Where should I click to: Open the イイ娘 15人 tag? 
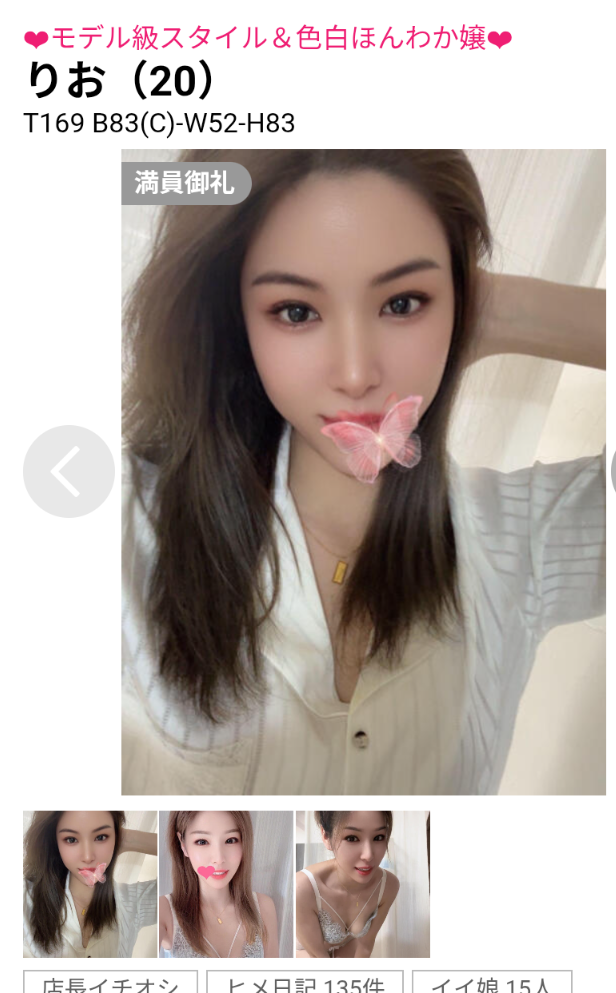click(x=491, y=984)
